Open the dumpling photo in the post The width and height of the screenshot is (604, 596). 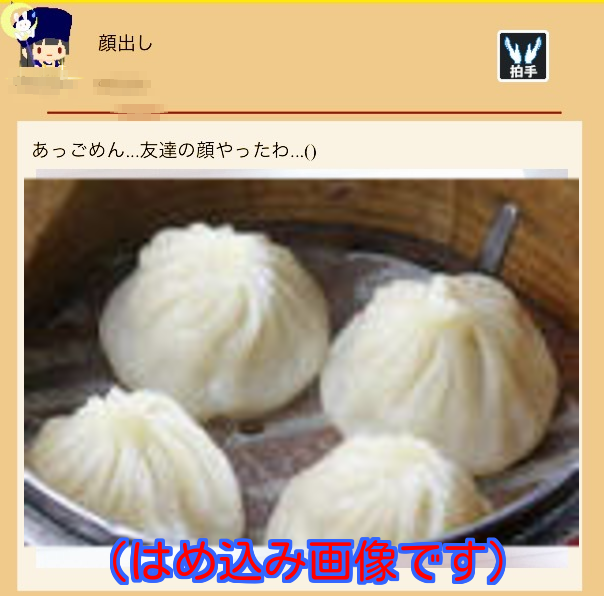pyautogui.click(x=301, y=360)
